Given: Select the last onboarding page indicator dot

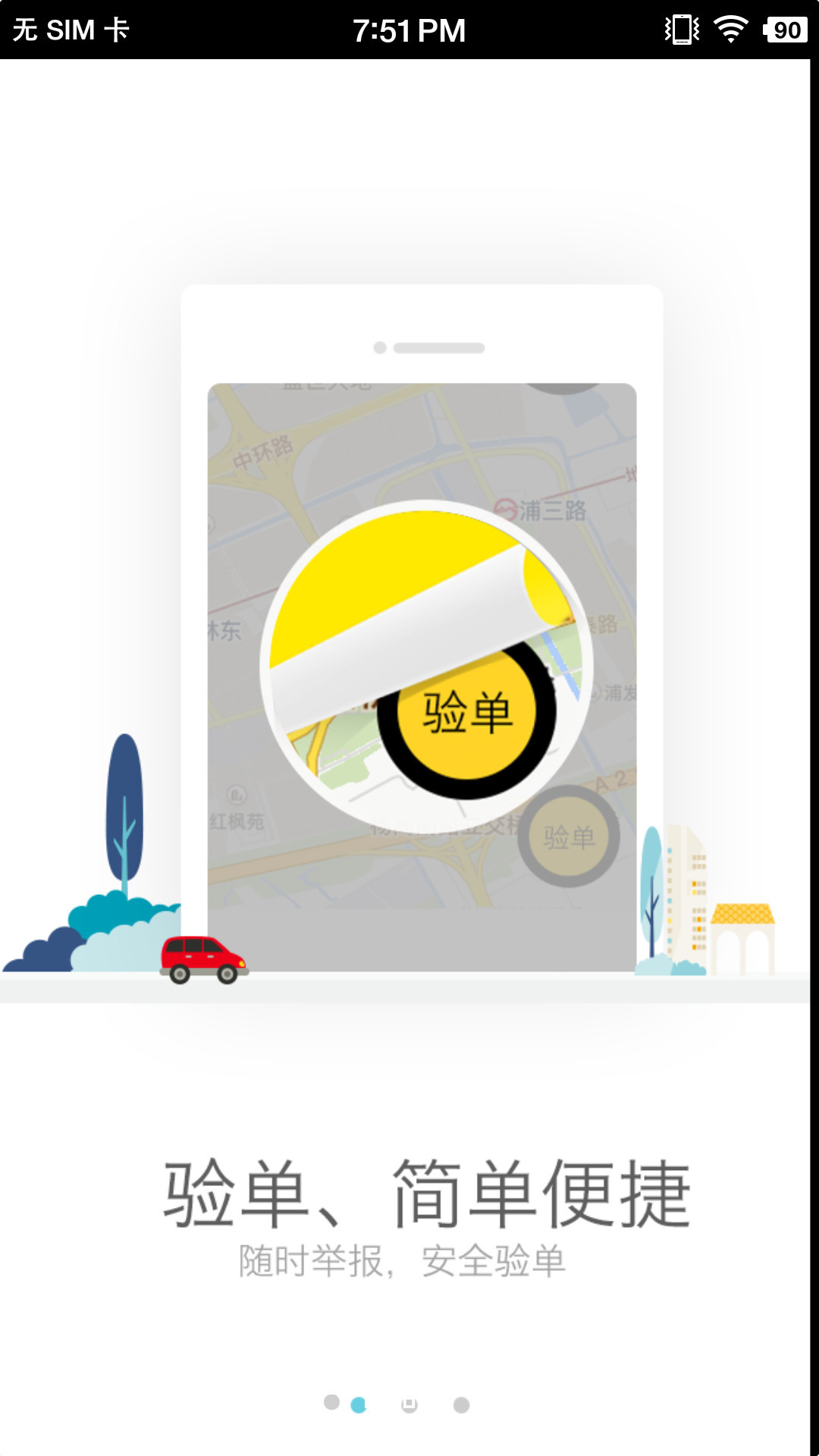Looking at the screenshot, I should click(x=461, y=1405).
